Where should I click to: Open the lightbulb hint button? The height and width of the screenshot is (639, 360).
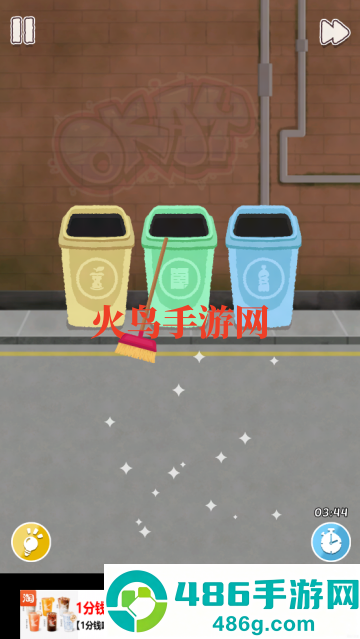point(31,542)
